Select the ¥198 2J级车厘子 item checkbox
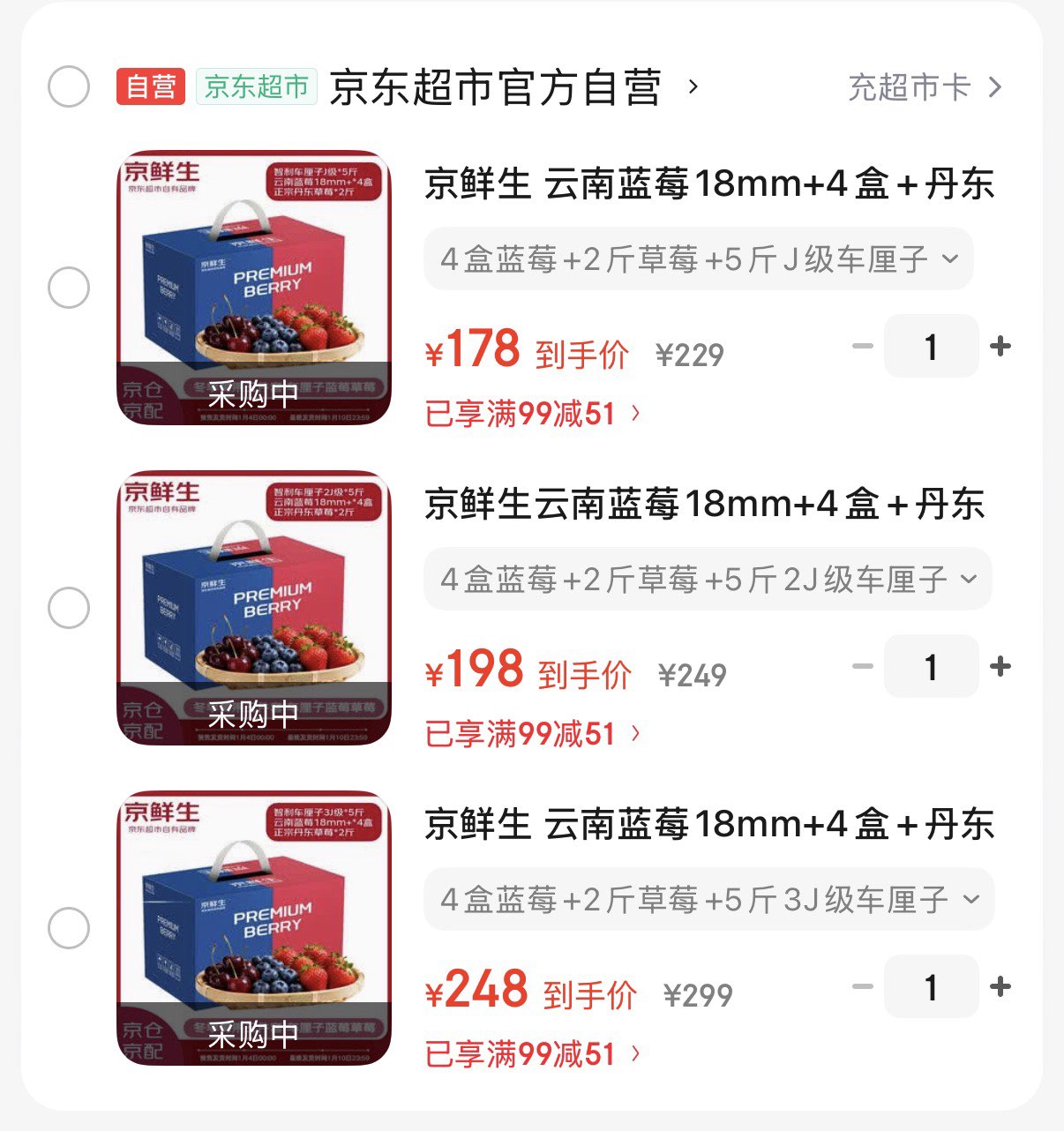This screenshot has width=1064, height=1131. (x=69, y=608)
